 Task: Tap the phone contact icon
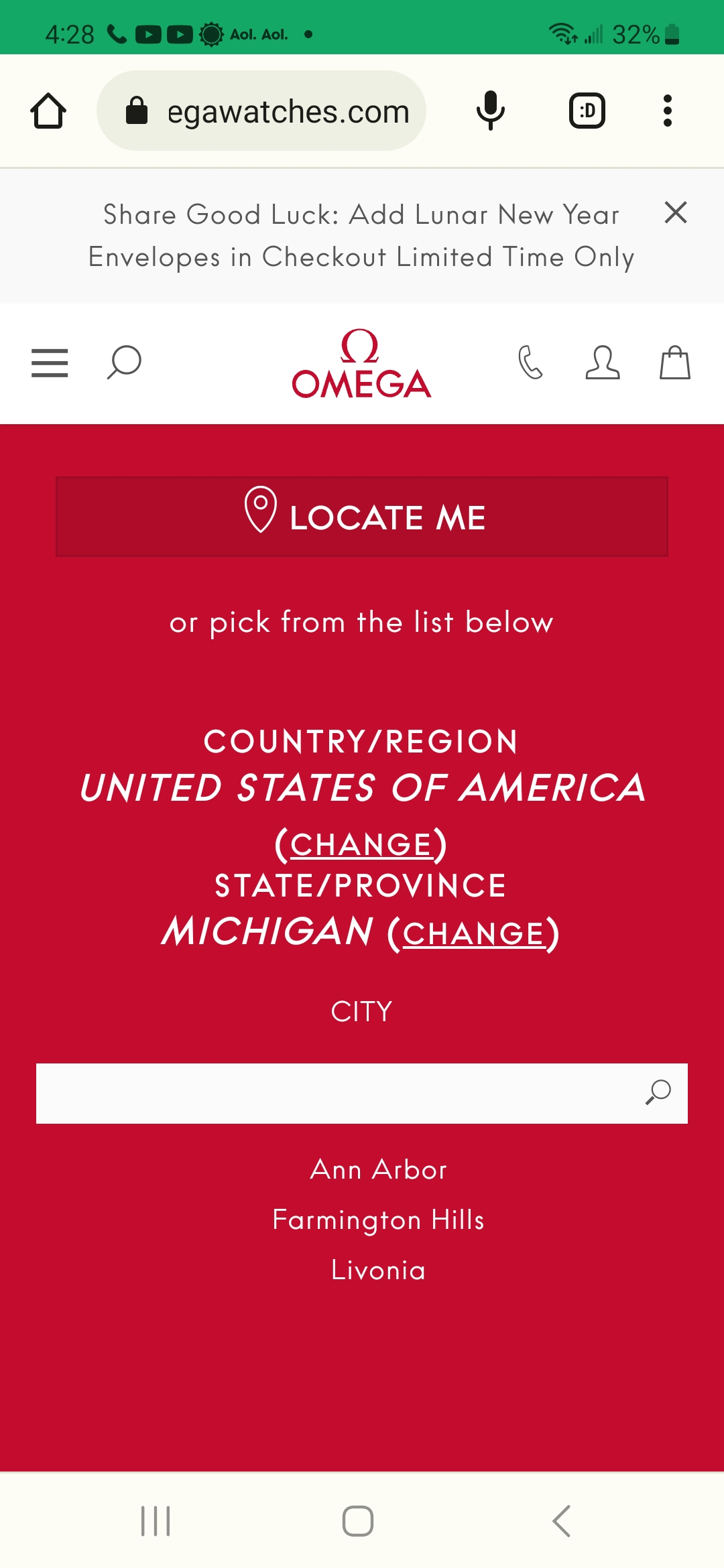530,363
